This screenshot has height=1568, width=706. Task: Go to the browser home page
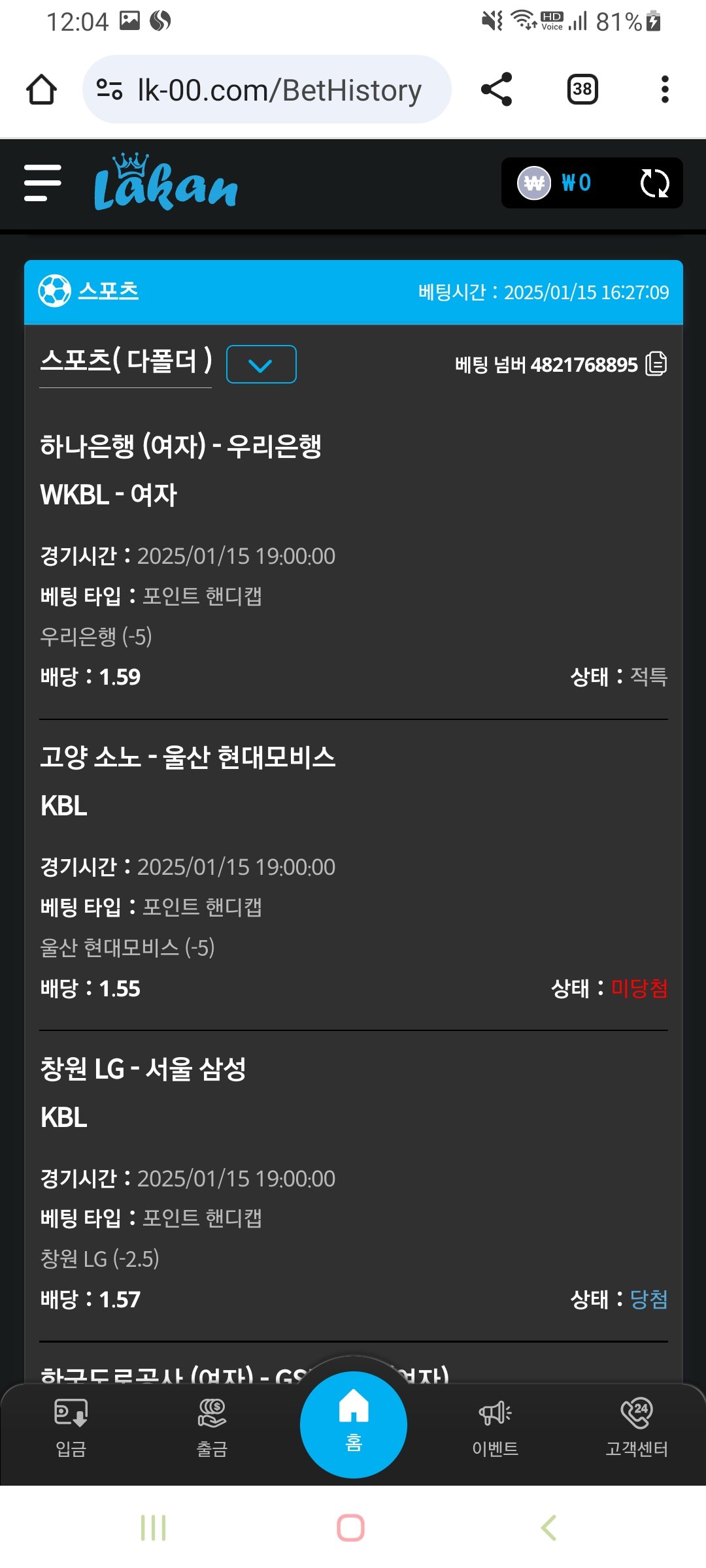pos(41,90)
